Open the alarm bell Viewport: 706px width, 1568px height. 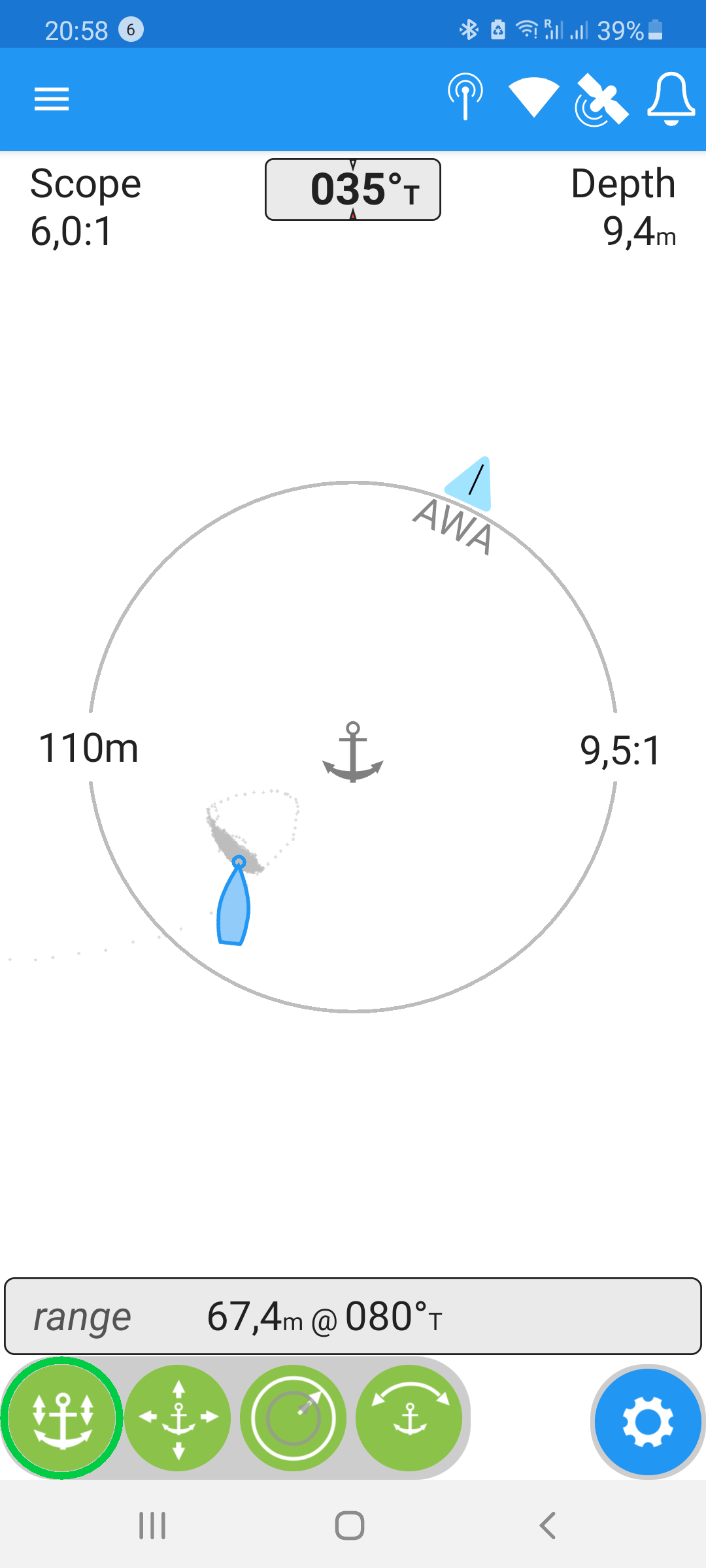tap(671, 99)
